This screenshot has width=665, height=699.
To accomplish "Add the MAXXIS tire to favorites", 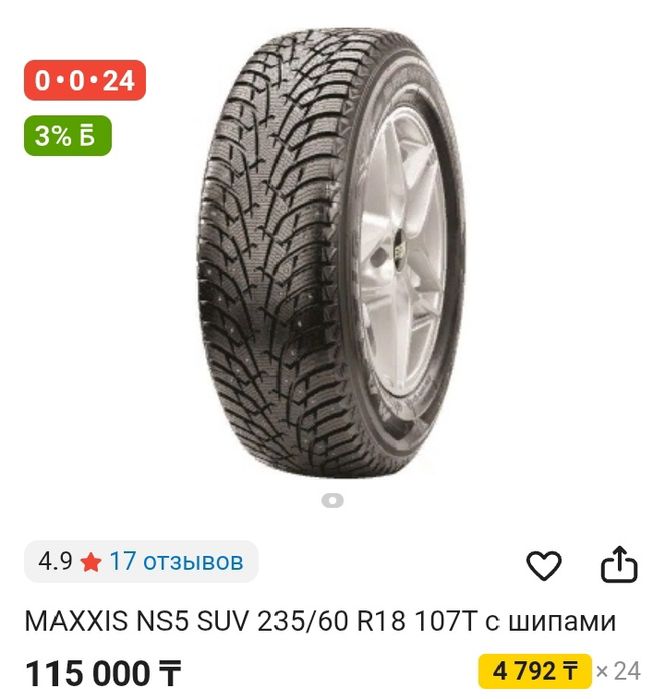I will click(544, 566).
